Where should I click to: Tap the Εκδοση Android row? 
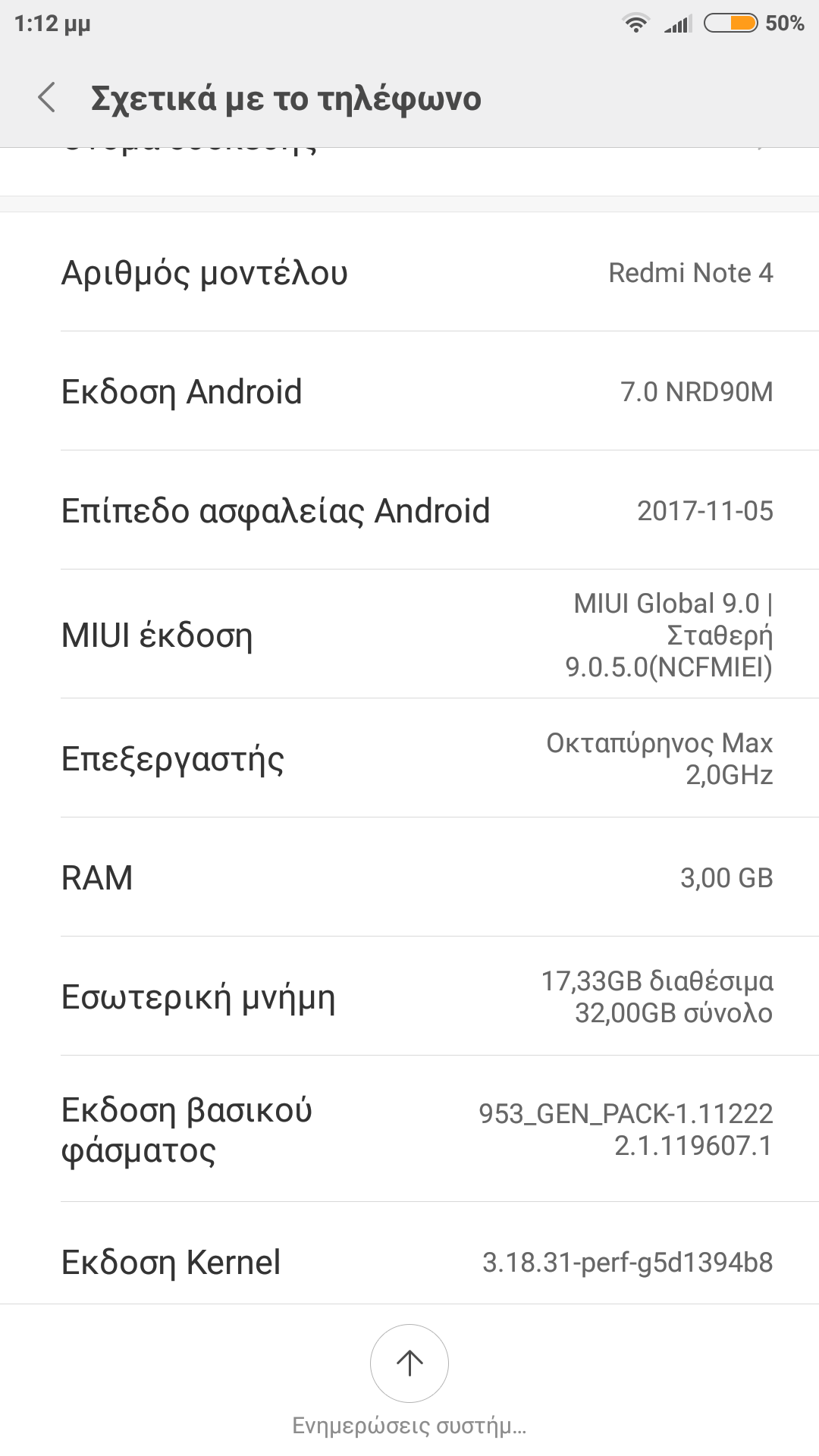tap(409, 392)
